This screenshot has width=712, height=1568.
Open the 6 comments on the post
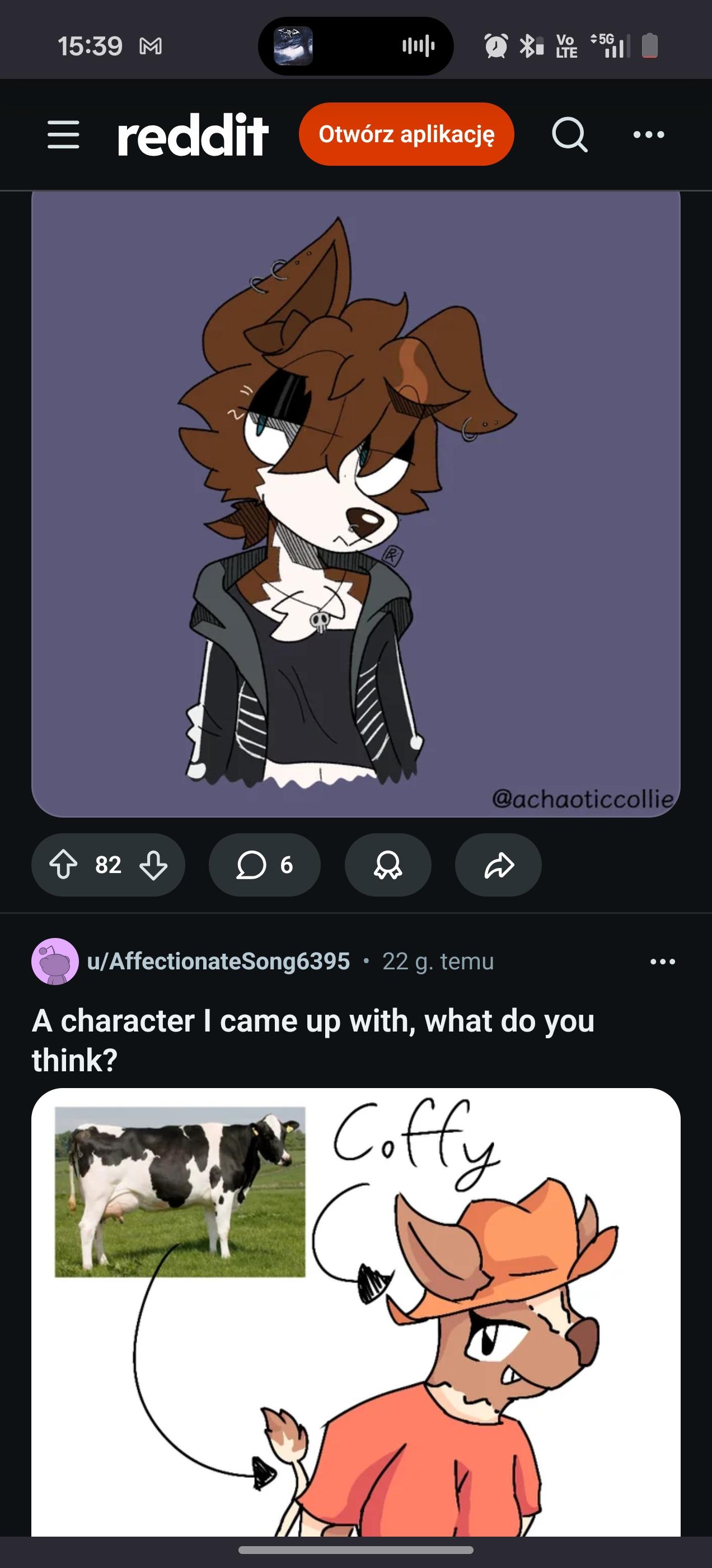pos(264,864)
